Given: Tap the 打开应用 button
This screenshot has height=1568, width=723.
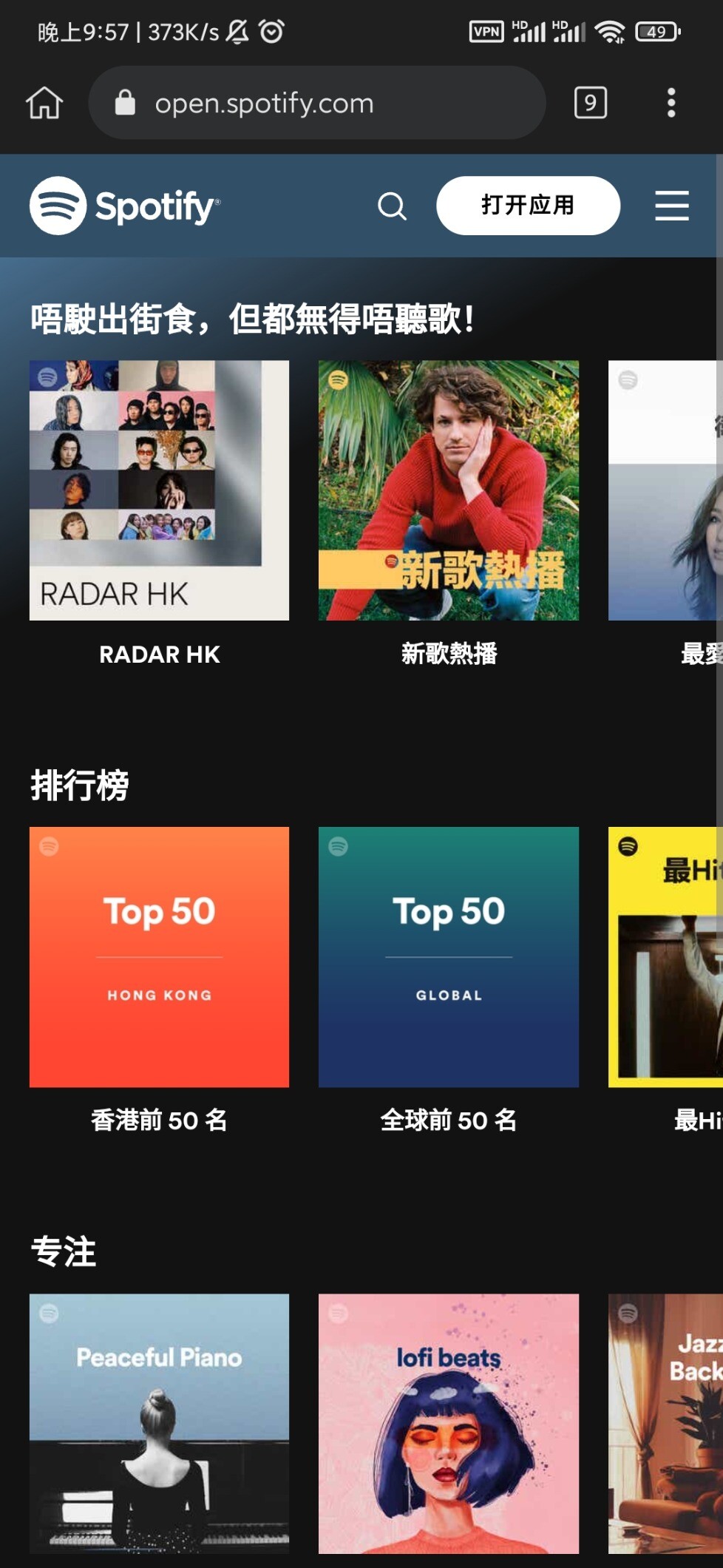Looking at the screenshot, I should (x=528, y=206).
